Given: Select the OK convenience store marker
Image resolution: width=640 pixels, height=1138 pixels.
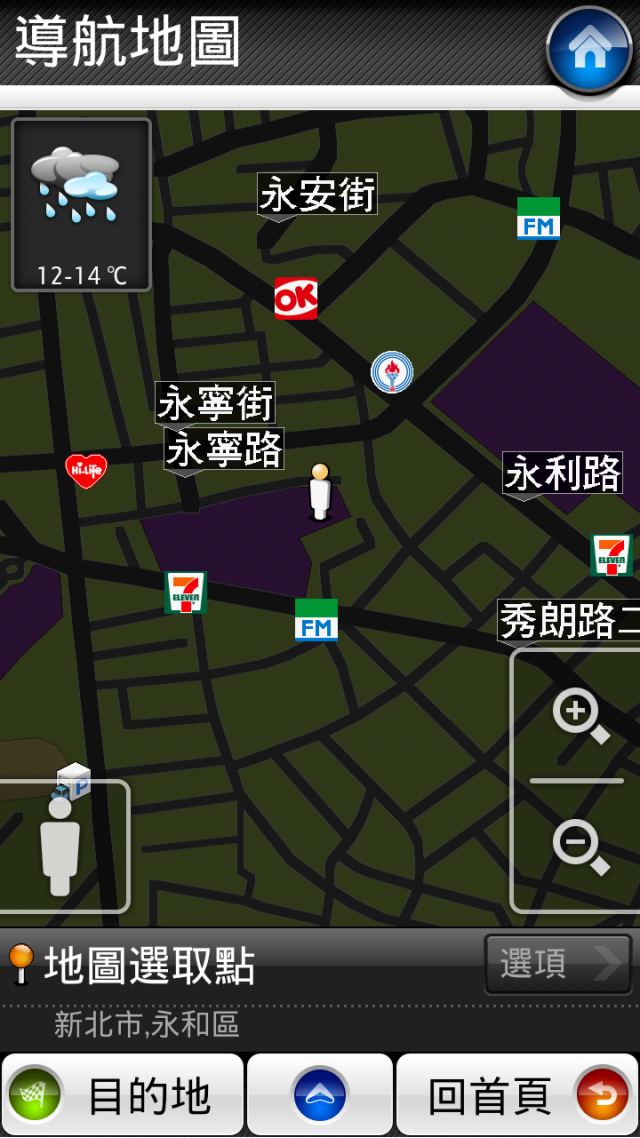Looking at the screenshot, I should (296, 298).
